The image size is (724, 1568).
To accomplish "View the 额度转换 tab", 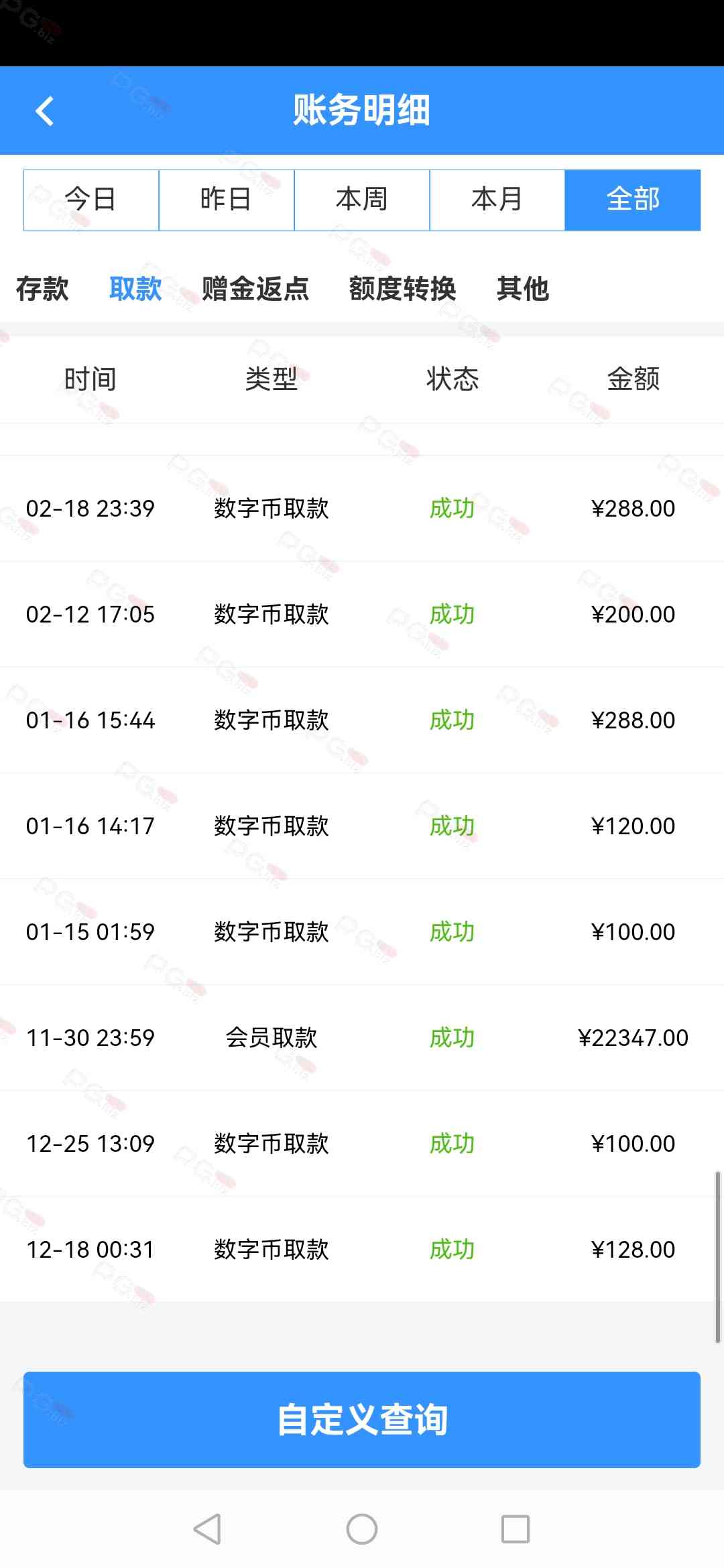I will point(402,289).
